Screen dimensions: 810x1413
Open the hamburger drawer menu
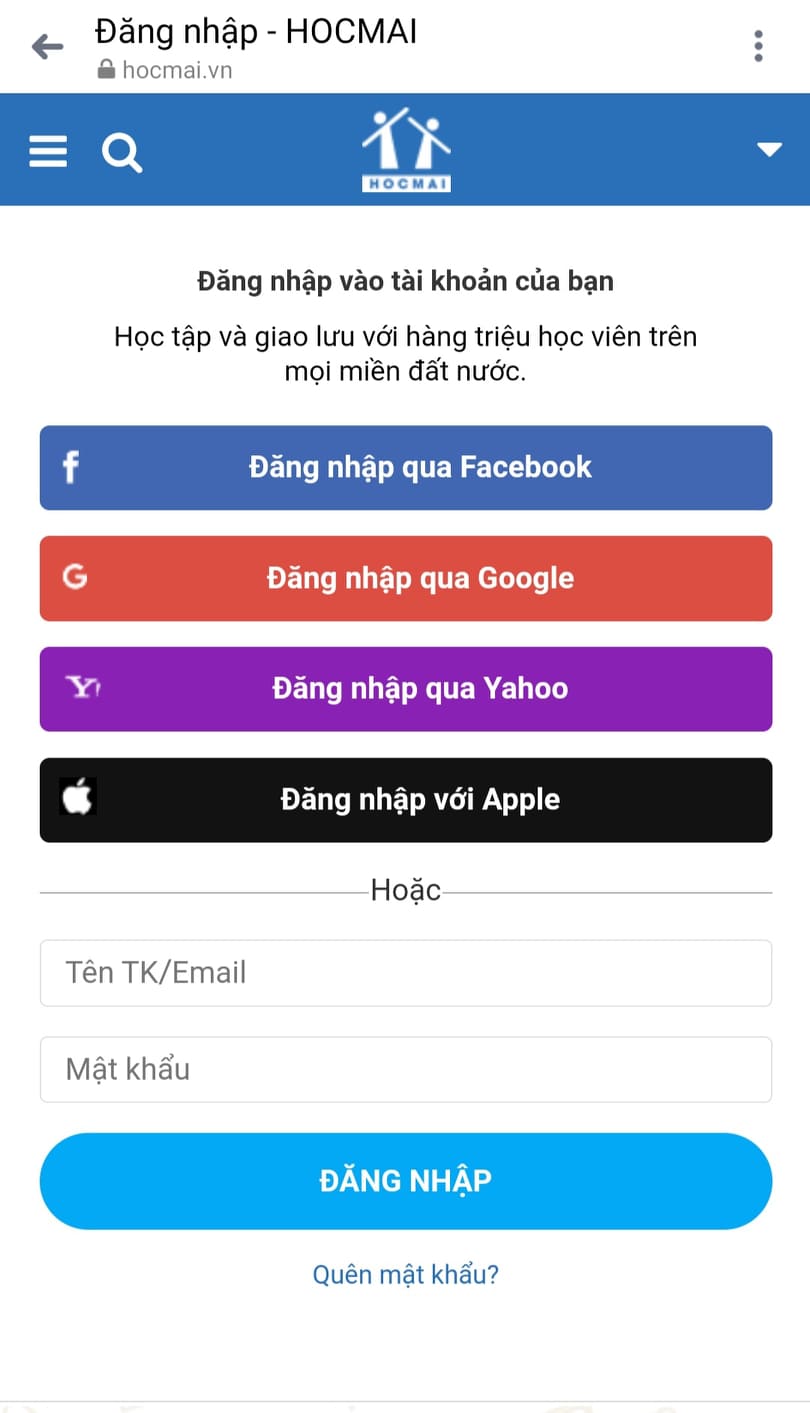tap(48, 152)
